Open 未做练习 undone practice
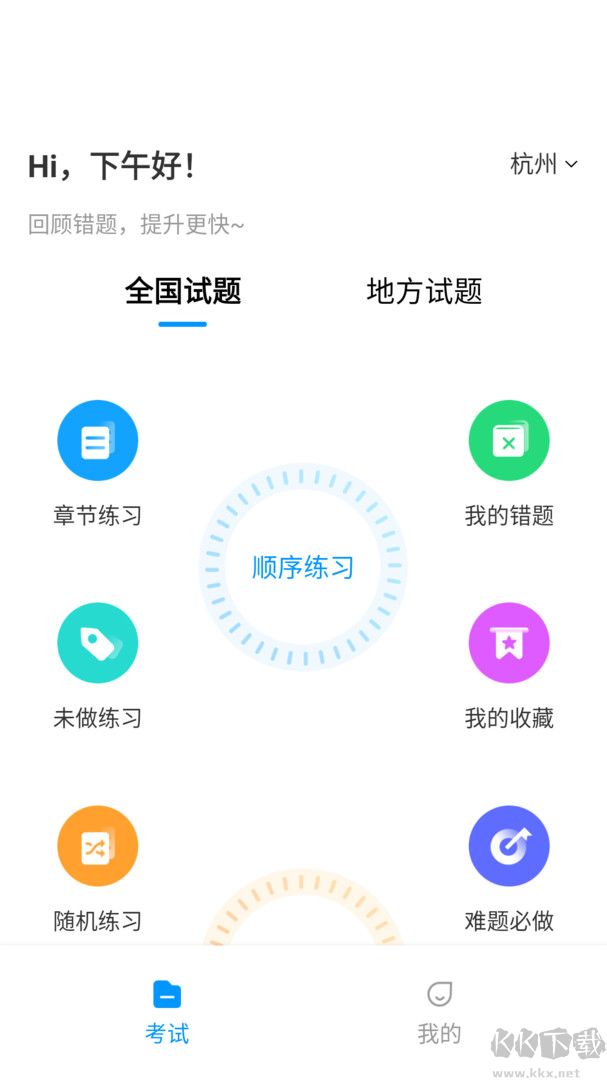The height and width of the screenshot is (1080, 607). 97,643
